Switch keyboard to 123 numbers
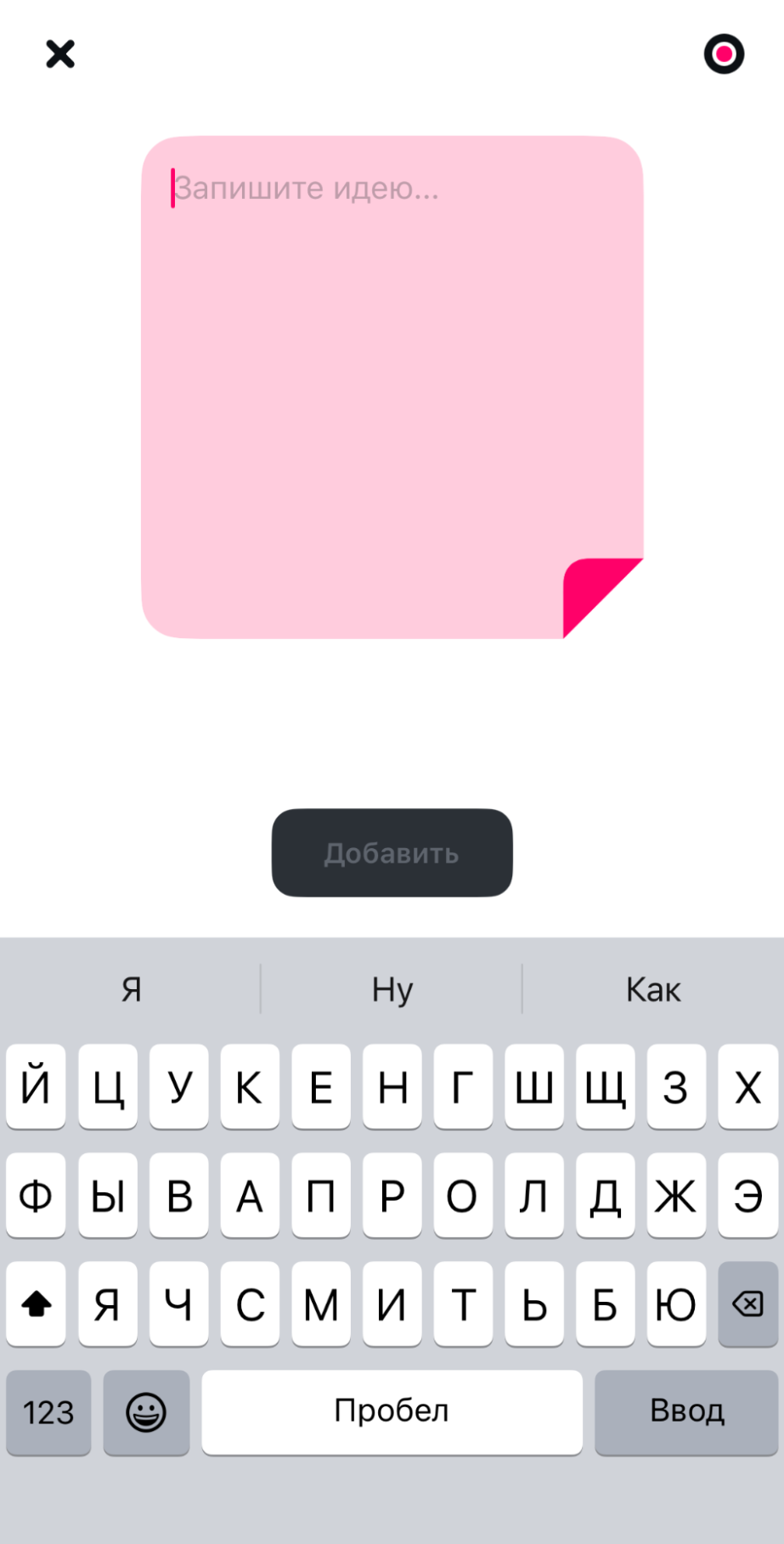The height and width of the screenshot is (1544, 784). 48,1411
